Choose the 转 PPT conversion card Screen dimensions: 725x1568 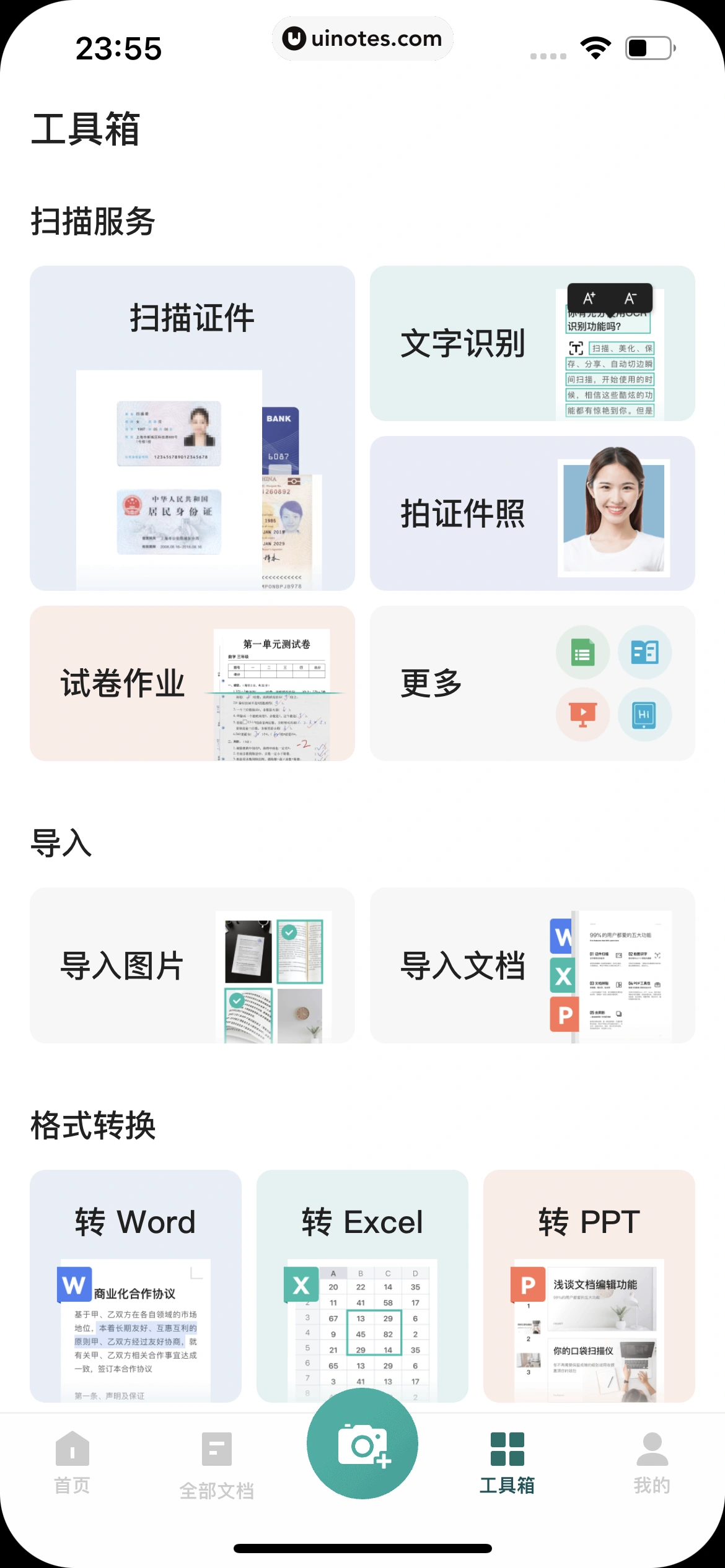[x=589, y=1285]
